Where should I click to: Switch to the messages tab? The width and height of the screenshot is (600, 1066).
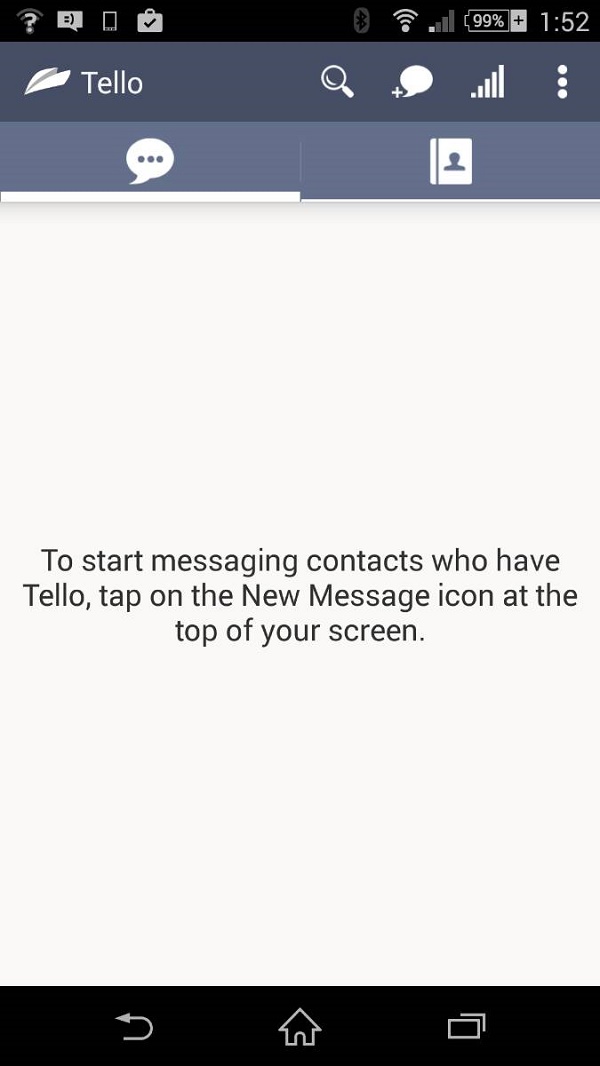[150, 161]
